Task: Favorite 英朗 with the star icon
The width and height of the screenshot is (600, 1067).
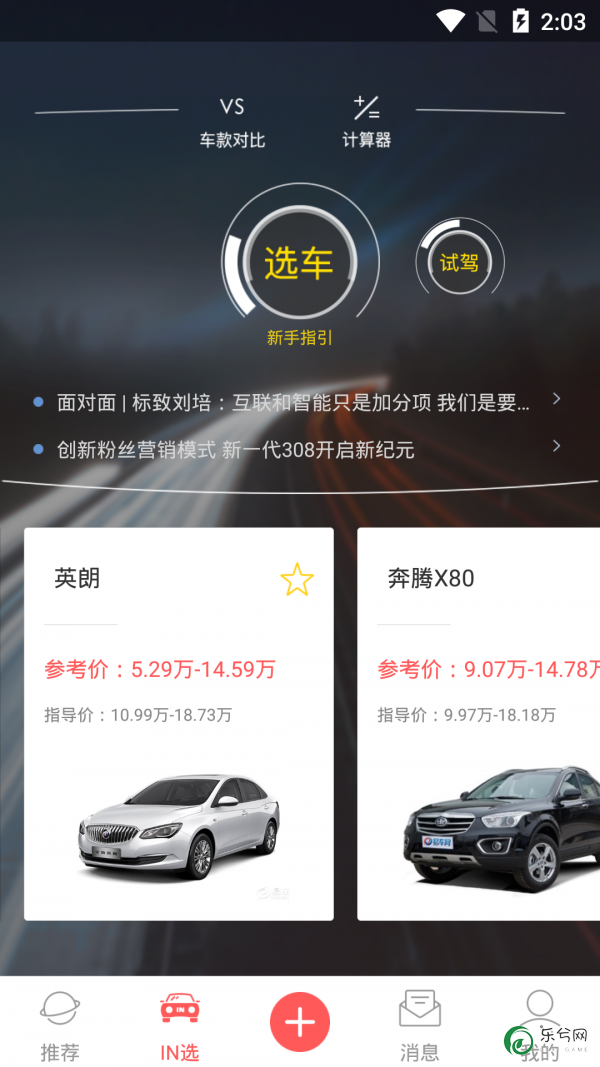Action: click(296, 579)
